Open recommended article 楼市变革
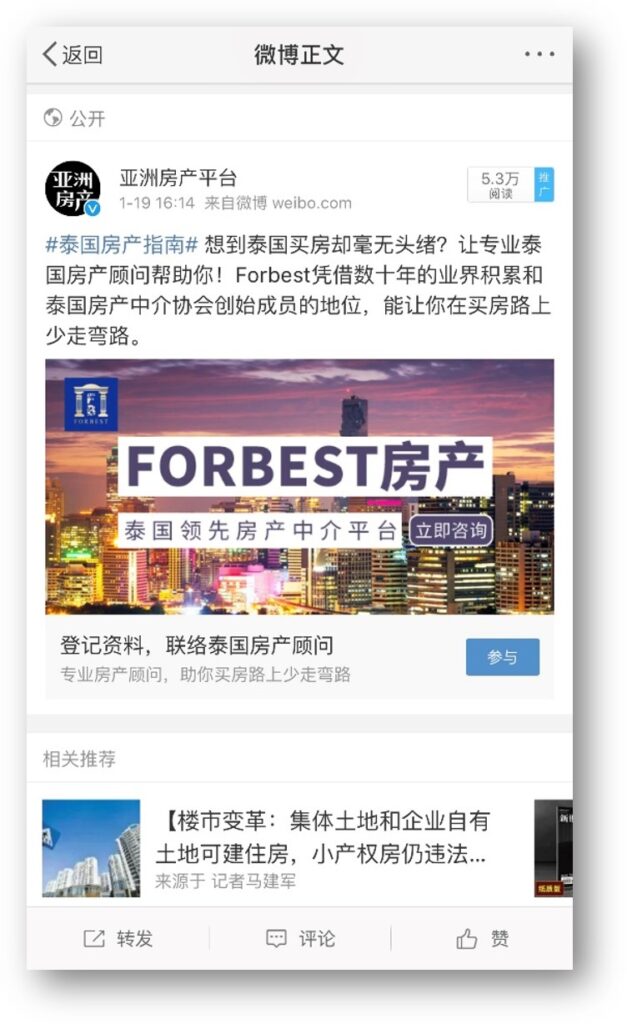The width and height of the screenshot is (627, 1024). 323,837
